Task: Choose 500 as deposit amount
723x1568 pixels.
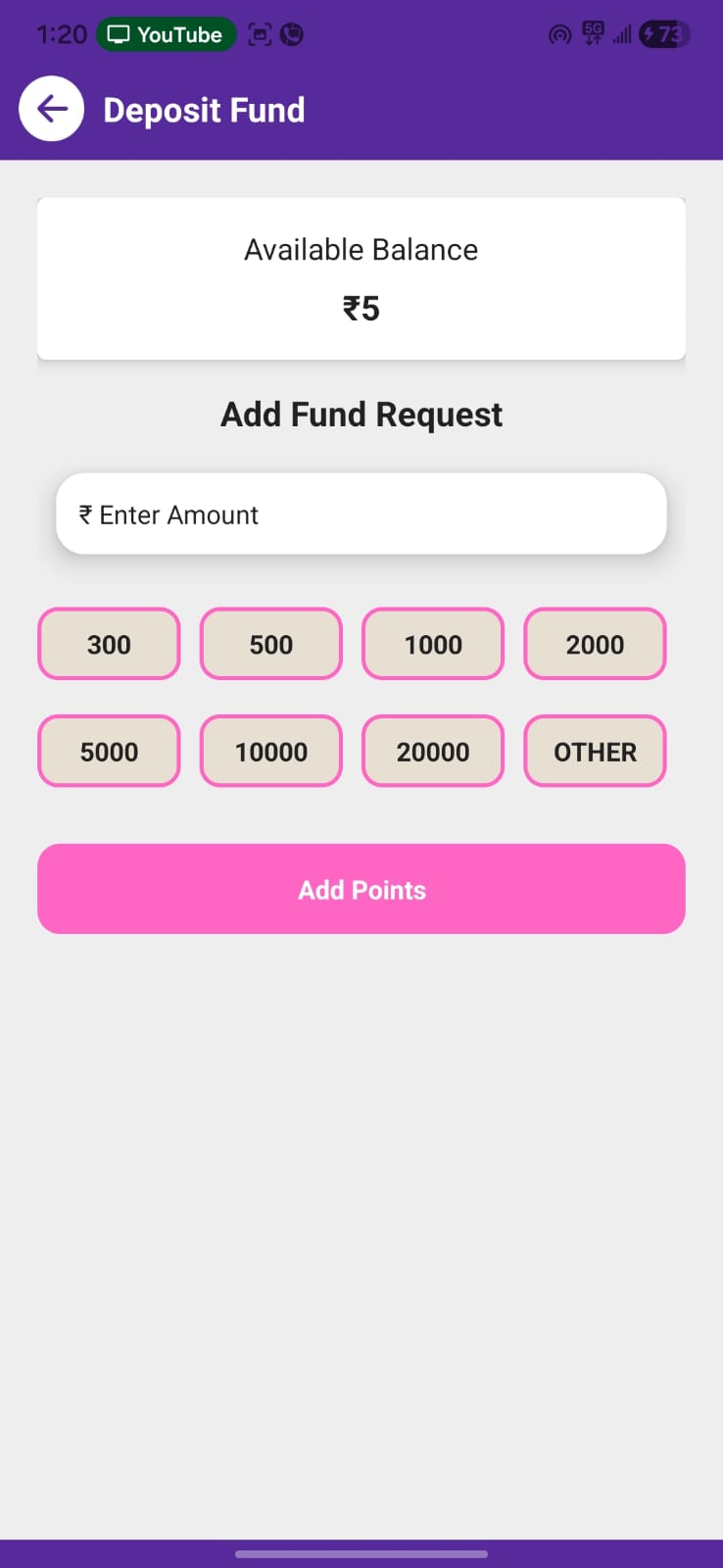Action: [x=271, y=644]
